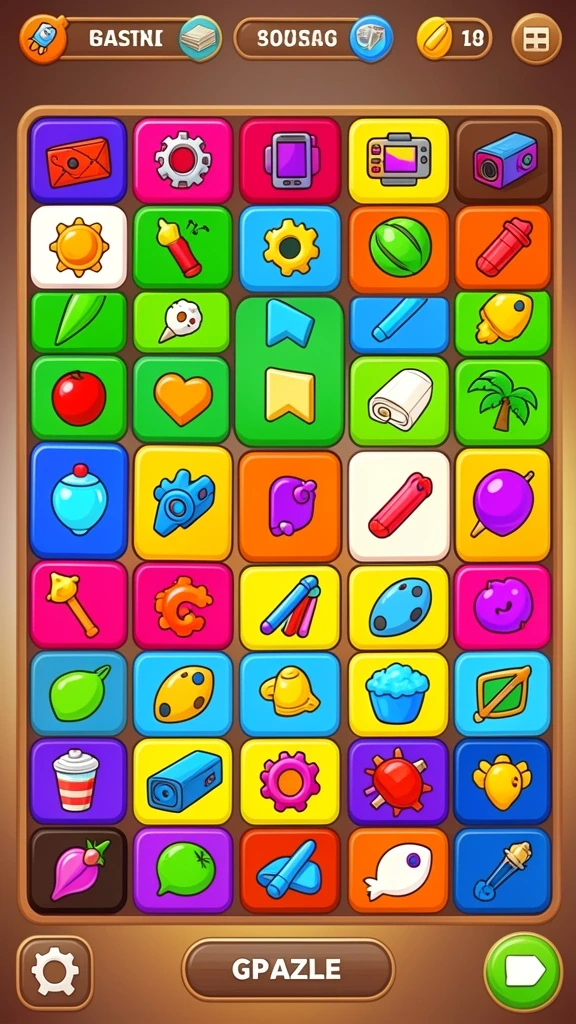Select the red envelope tile
576x1024 pixels.
[x=78, y=161]
